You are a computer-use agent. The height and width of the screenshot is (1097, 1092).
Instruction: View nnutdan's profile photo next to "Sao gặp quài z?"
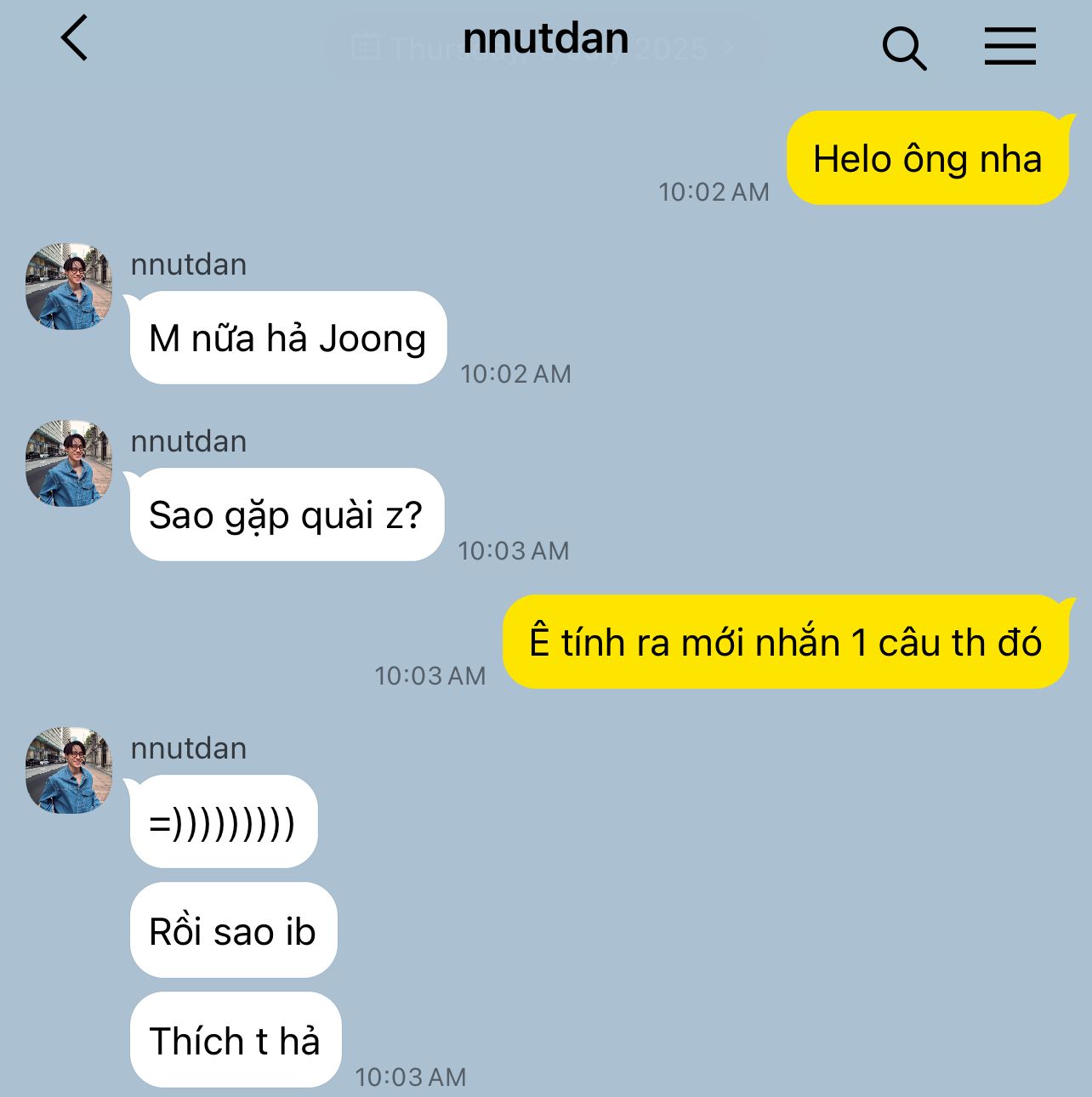tap(69, 463)
